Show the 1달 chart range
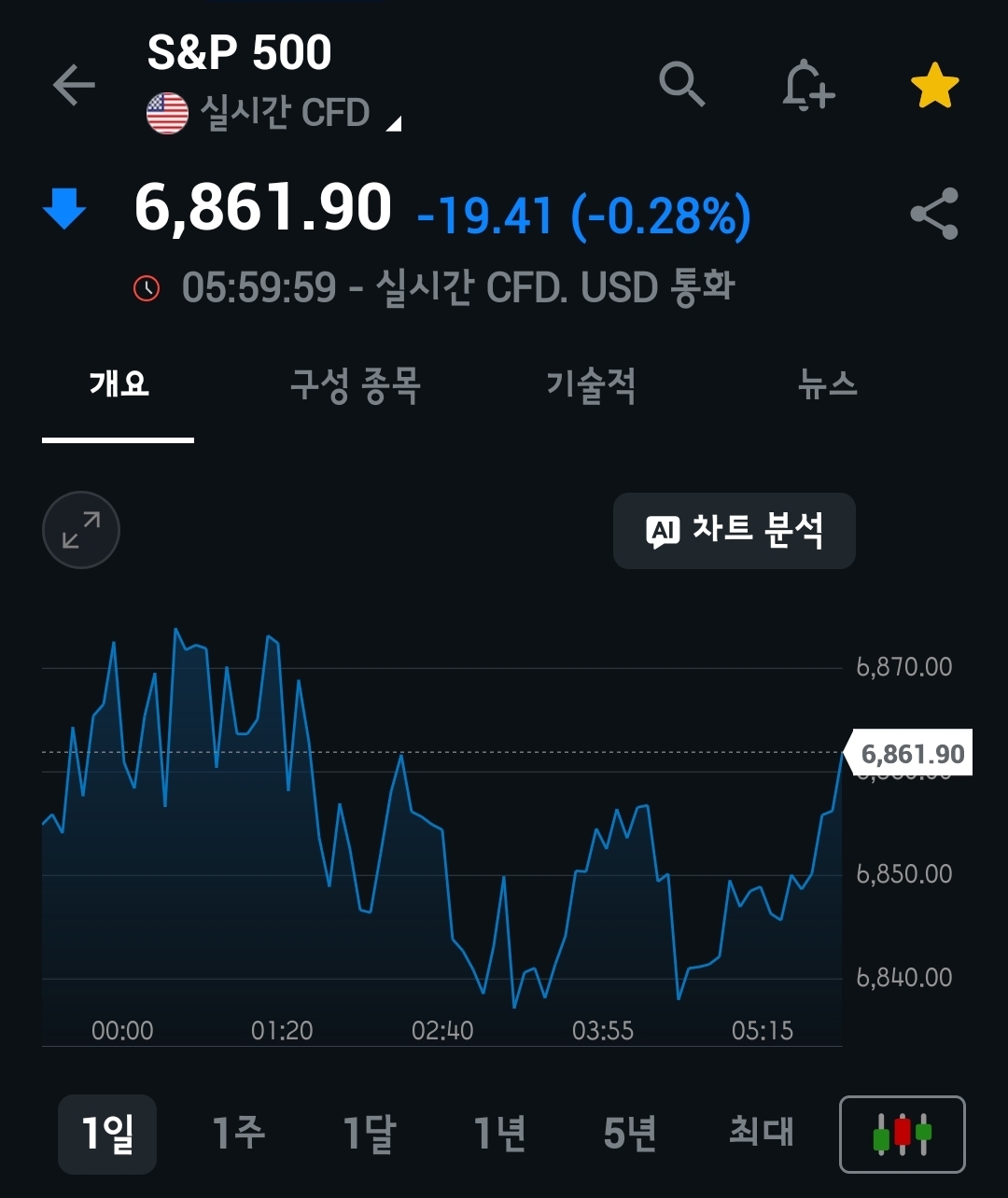 tap(370, 1134)
